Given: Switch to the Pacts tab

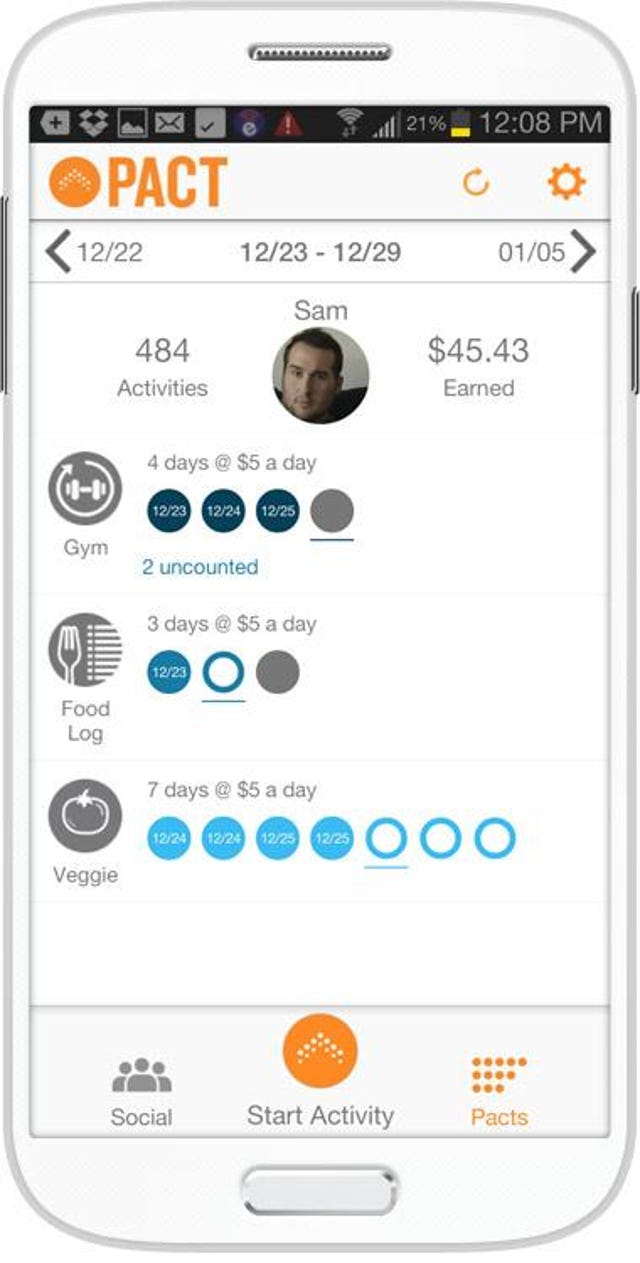Looking at the screenshot, I should [499, 1092].
